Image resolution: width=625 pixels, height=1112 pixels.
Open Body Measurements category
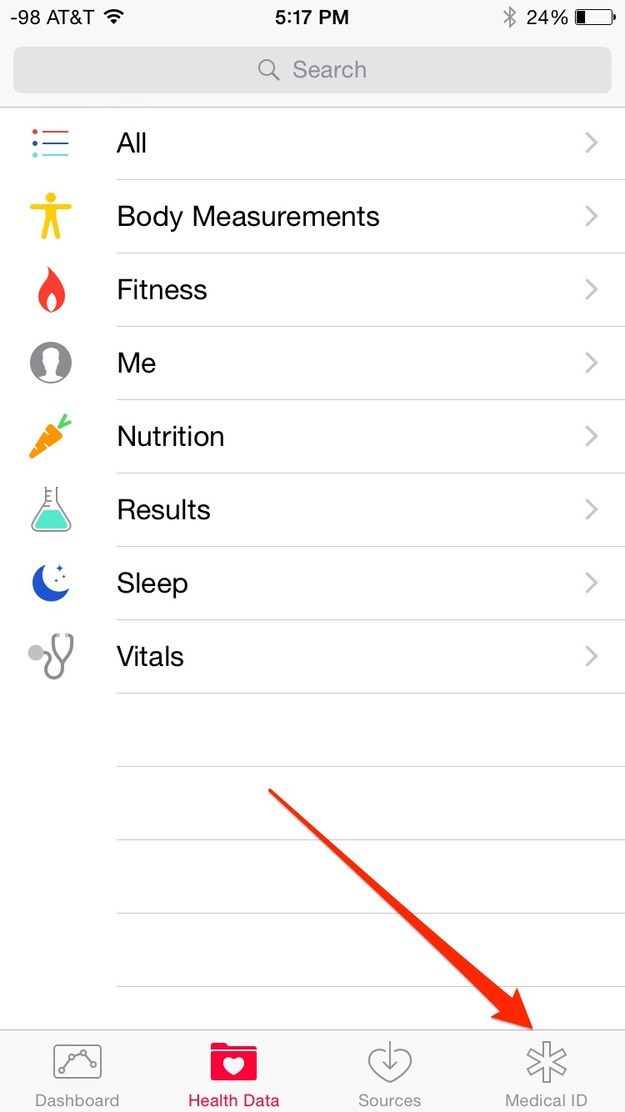pyautogui.click(x=312, y=216)
